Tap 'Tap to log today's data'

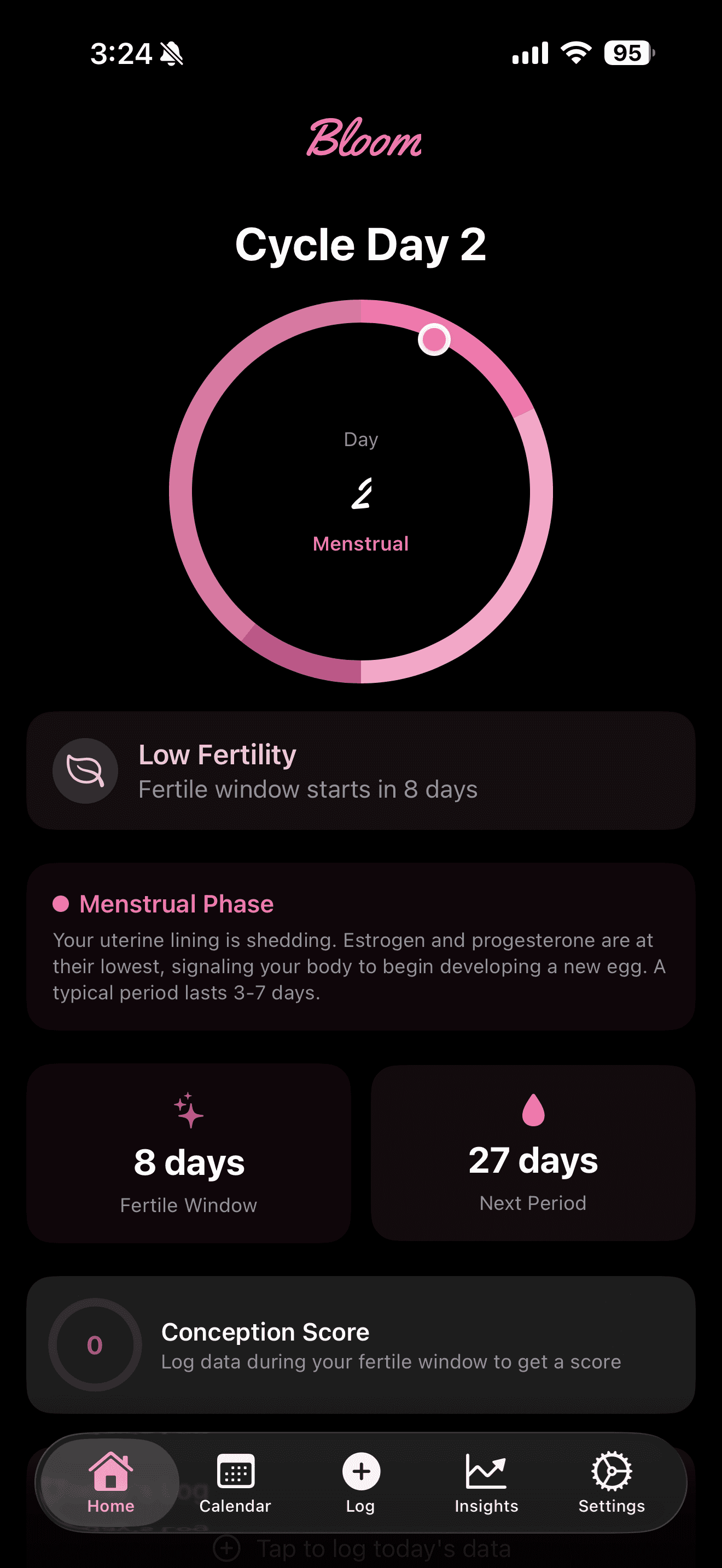(x=383, y=1547)
